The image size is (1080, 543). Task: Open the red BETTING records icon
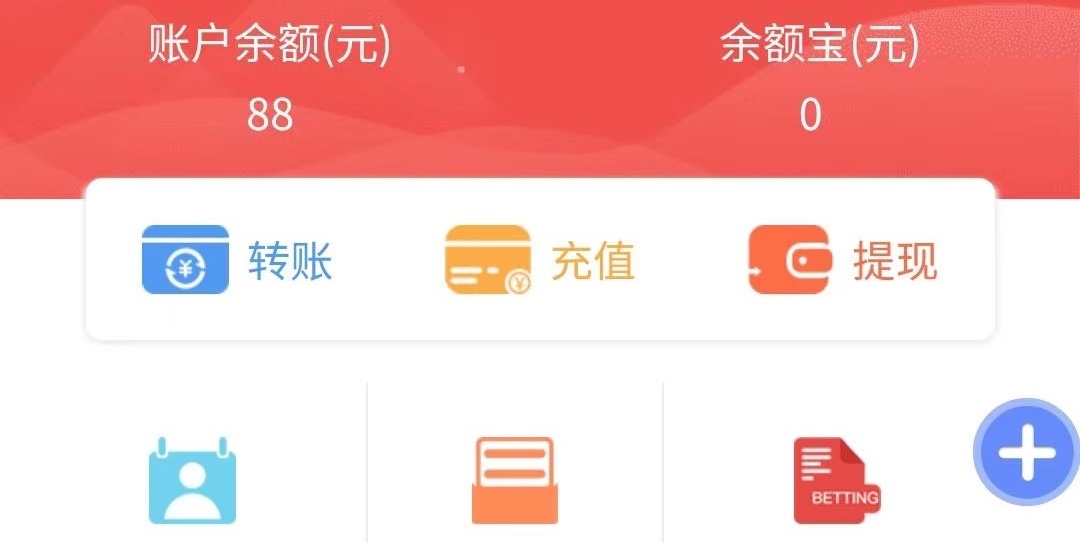836,481
